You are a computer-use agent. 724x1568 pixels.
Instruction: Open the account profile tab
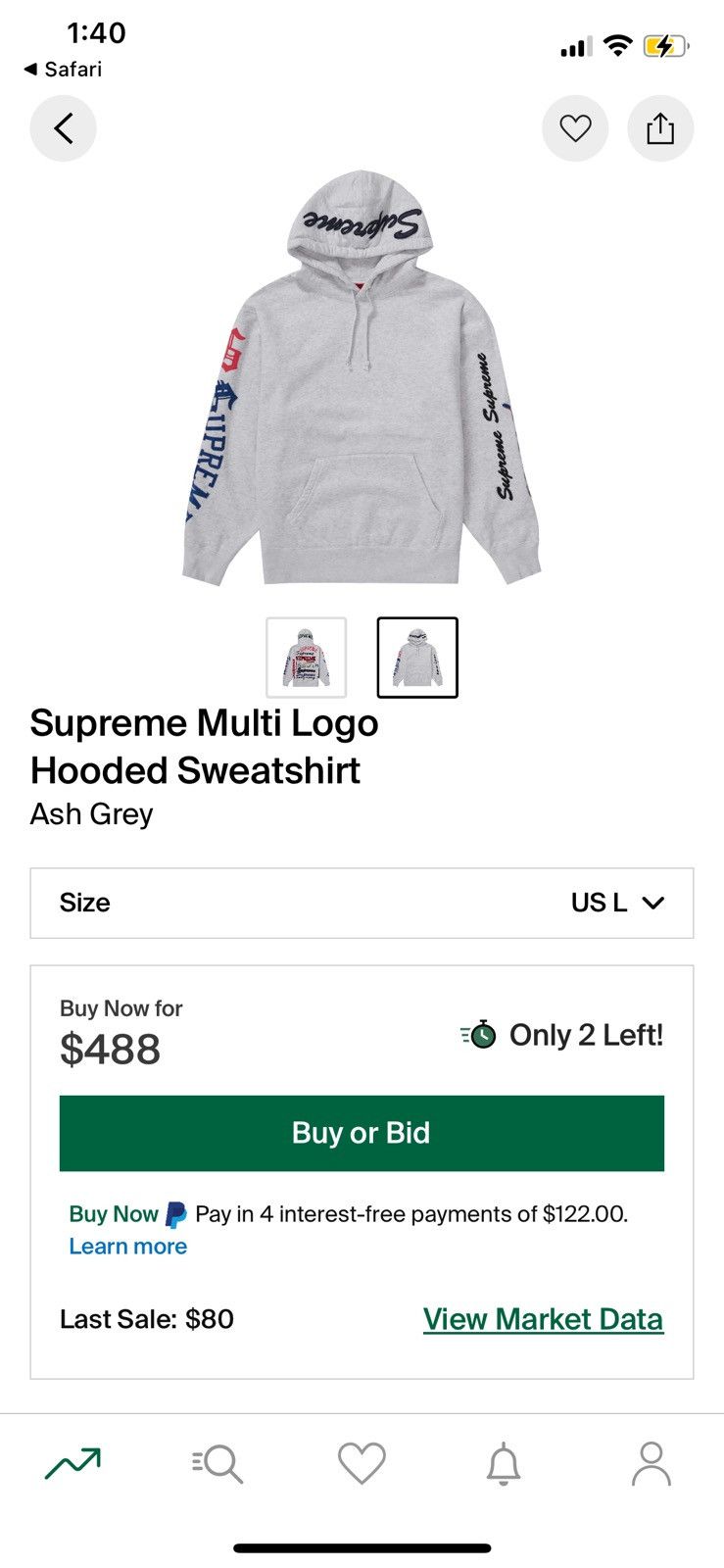[651, 1464]
